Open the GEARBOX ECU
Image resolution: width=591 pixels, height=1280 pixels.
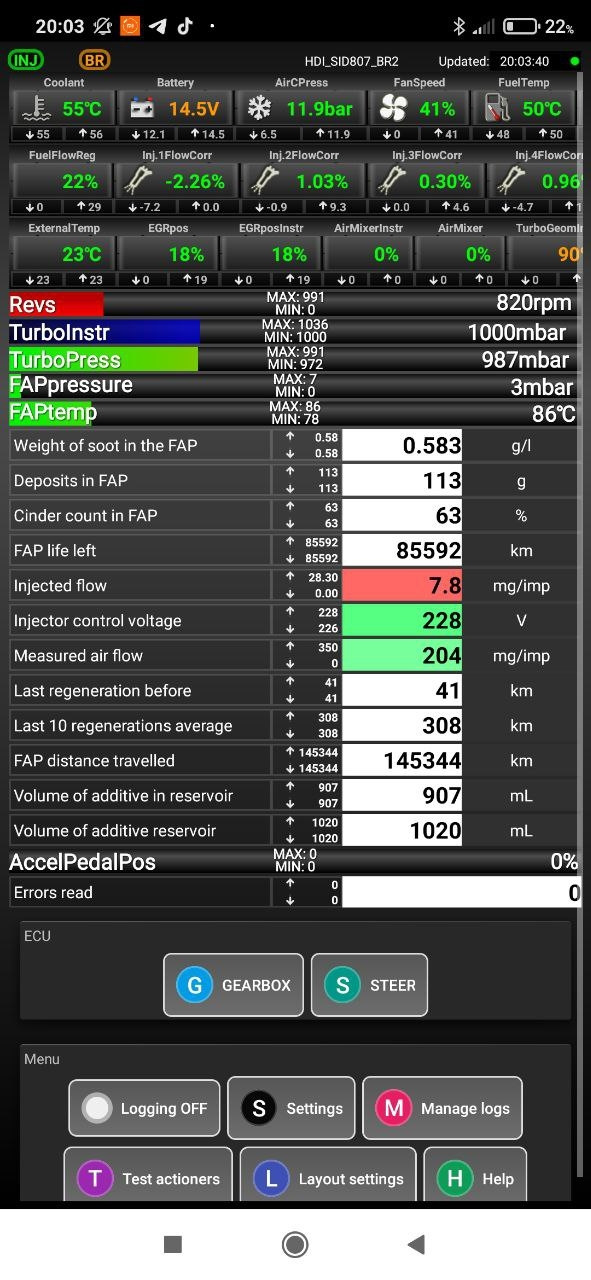(233, 985)
